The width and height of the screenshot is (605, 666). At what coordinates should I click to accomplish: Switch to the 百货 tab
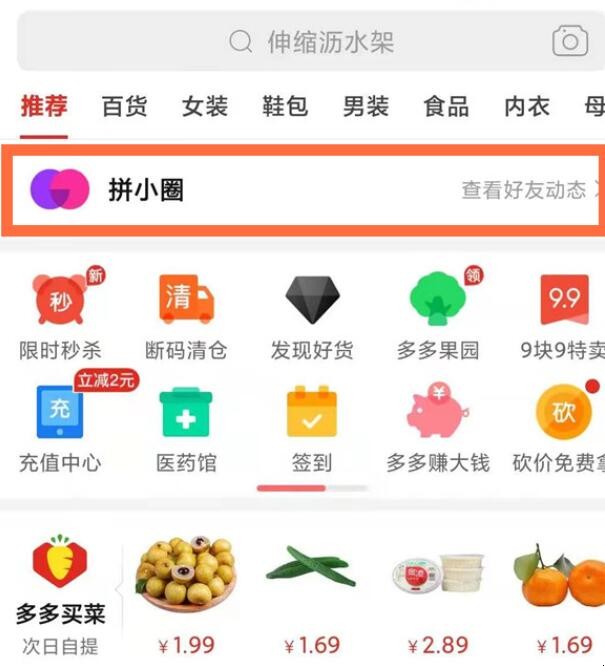tap(125, 106)
